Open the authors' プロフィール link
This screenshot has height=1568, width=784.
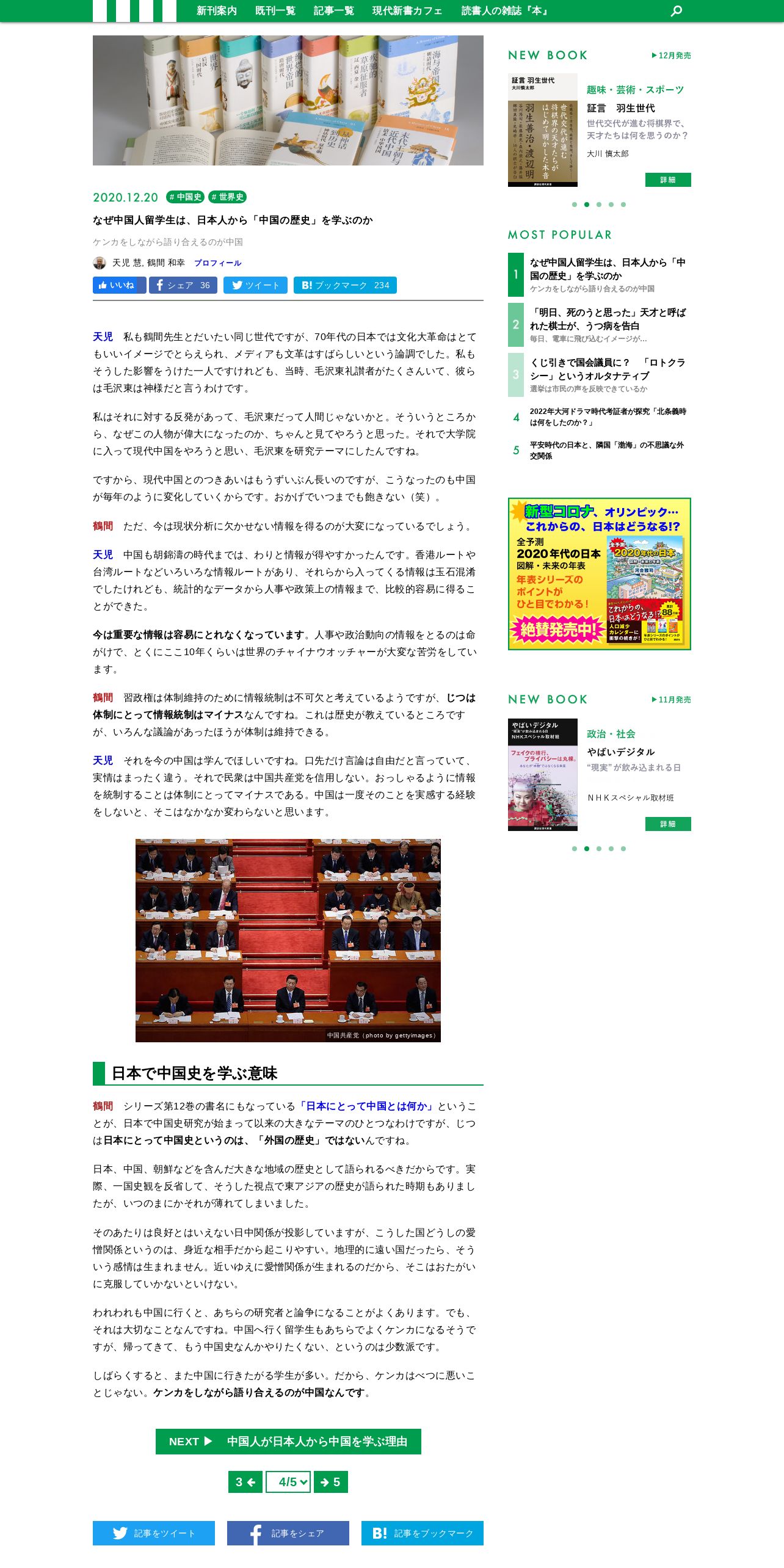click(217, 263)
